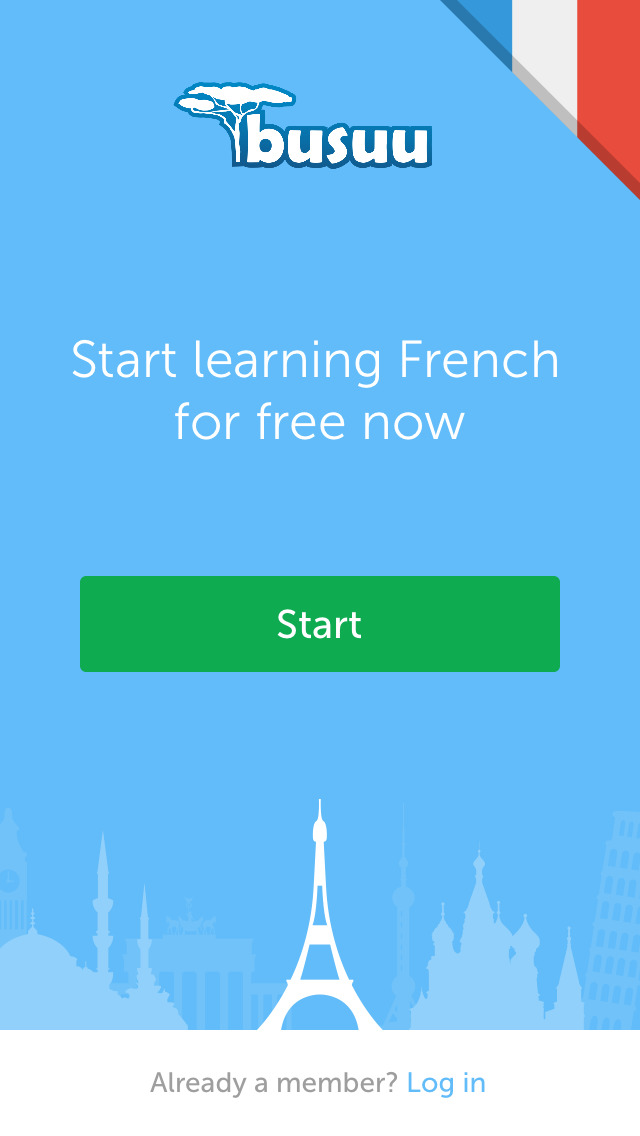Open the Log in link
The image size is (640, 1136).
pyautogui.click(x=446, y=1082)
